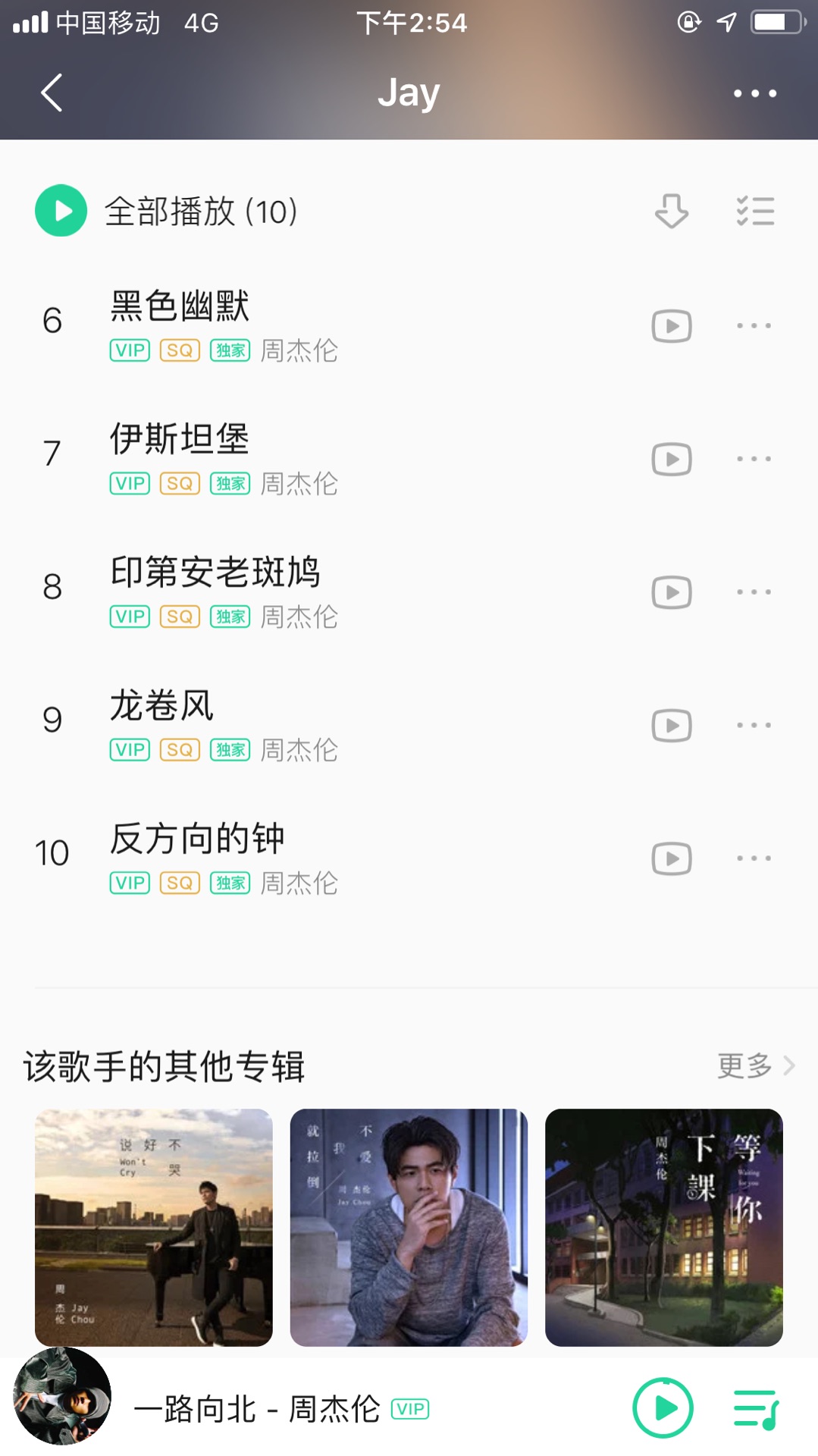
Task: Play the song 龙卷风
Action: (162, 706)
